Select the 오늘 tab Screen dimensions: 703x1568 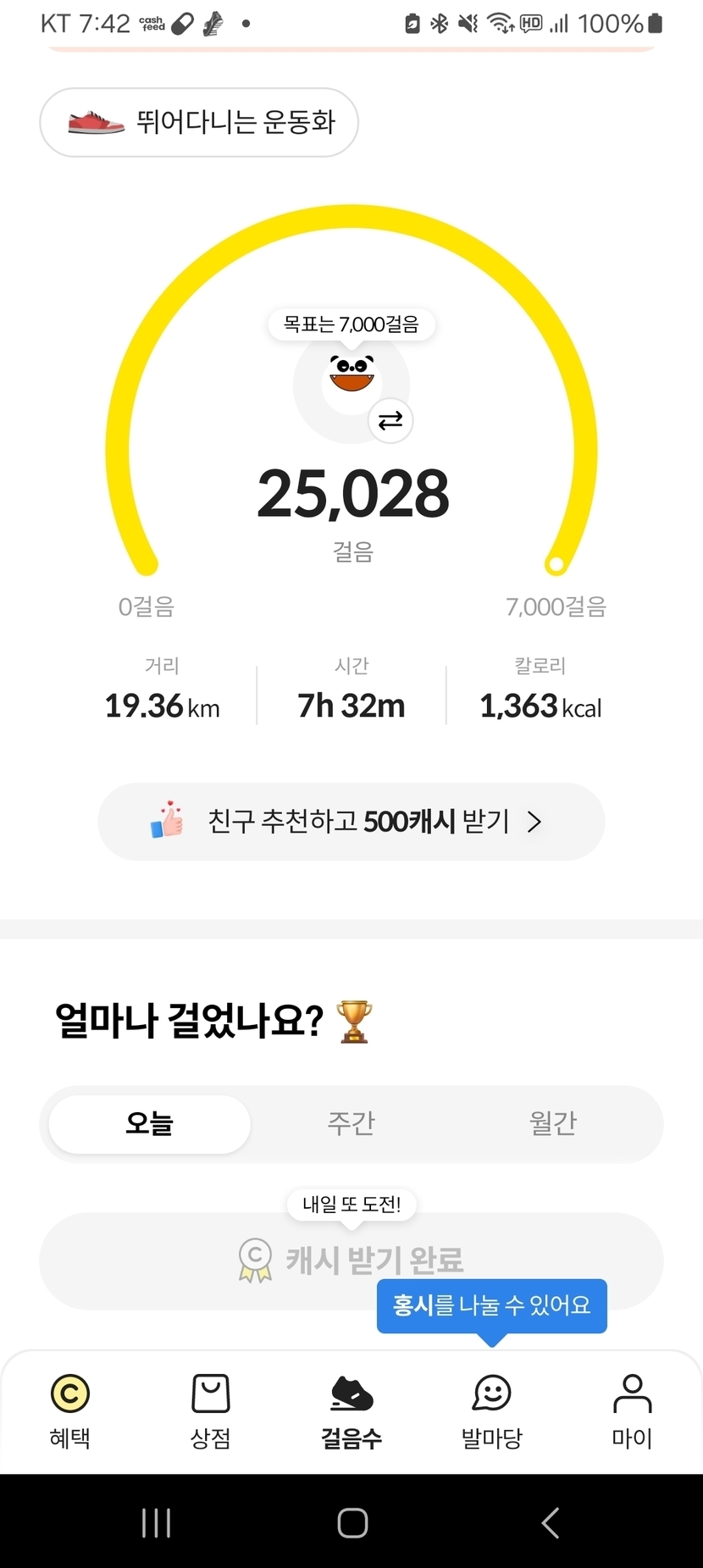(150, 1124)
